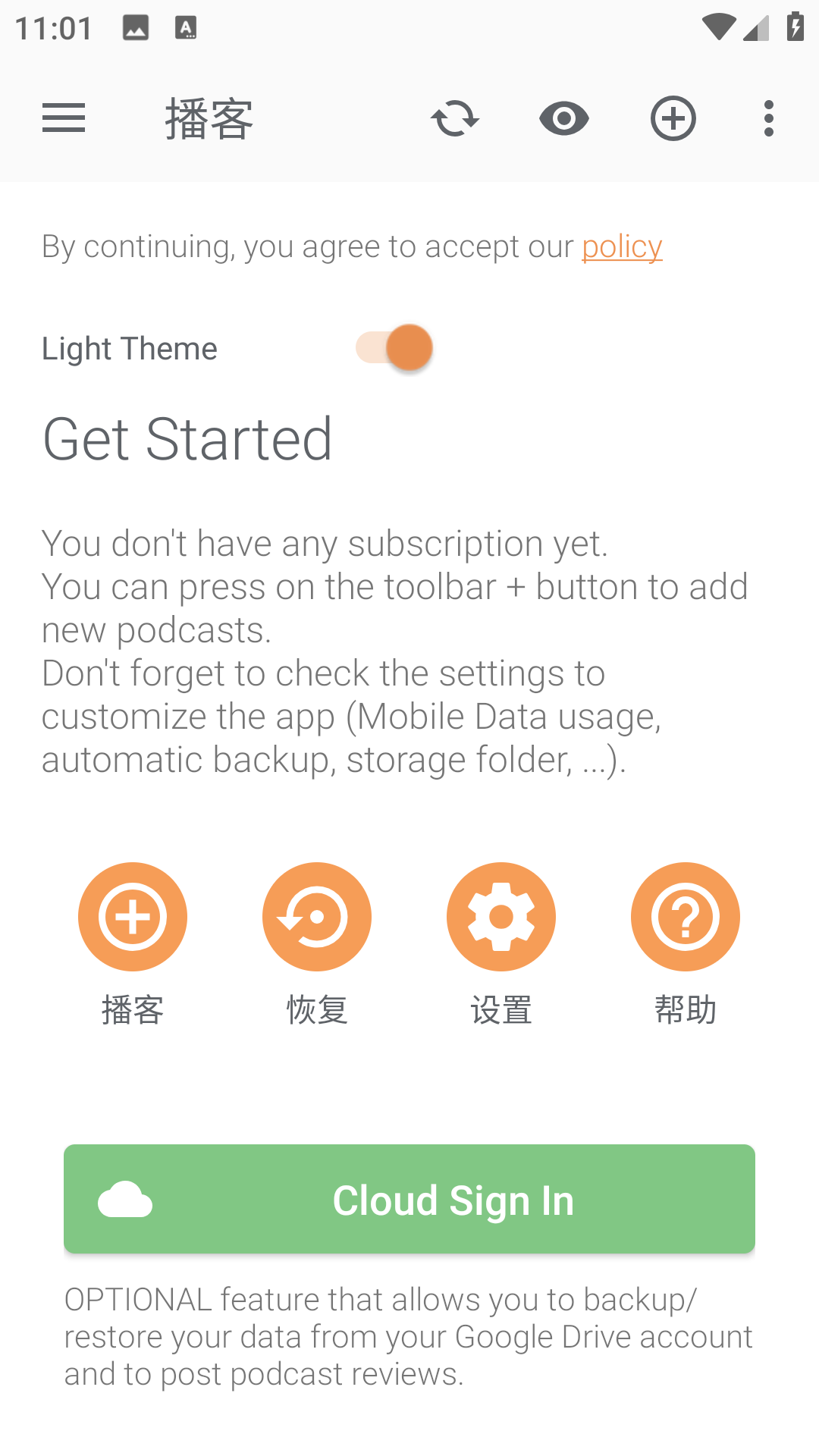819x1456 pixels.
Task: Tap the eye visibility filter icon
Action: point(564,118)
